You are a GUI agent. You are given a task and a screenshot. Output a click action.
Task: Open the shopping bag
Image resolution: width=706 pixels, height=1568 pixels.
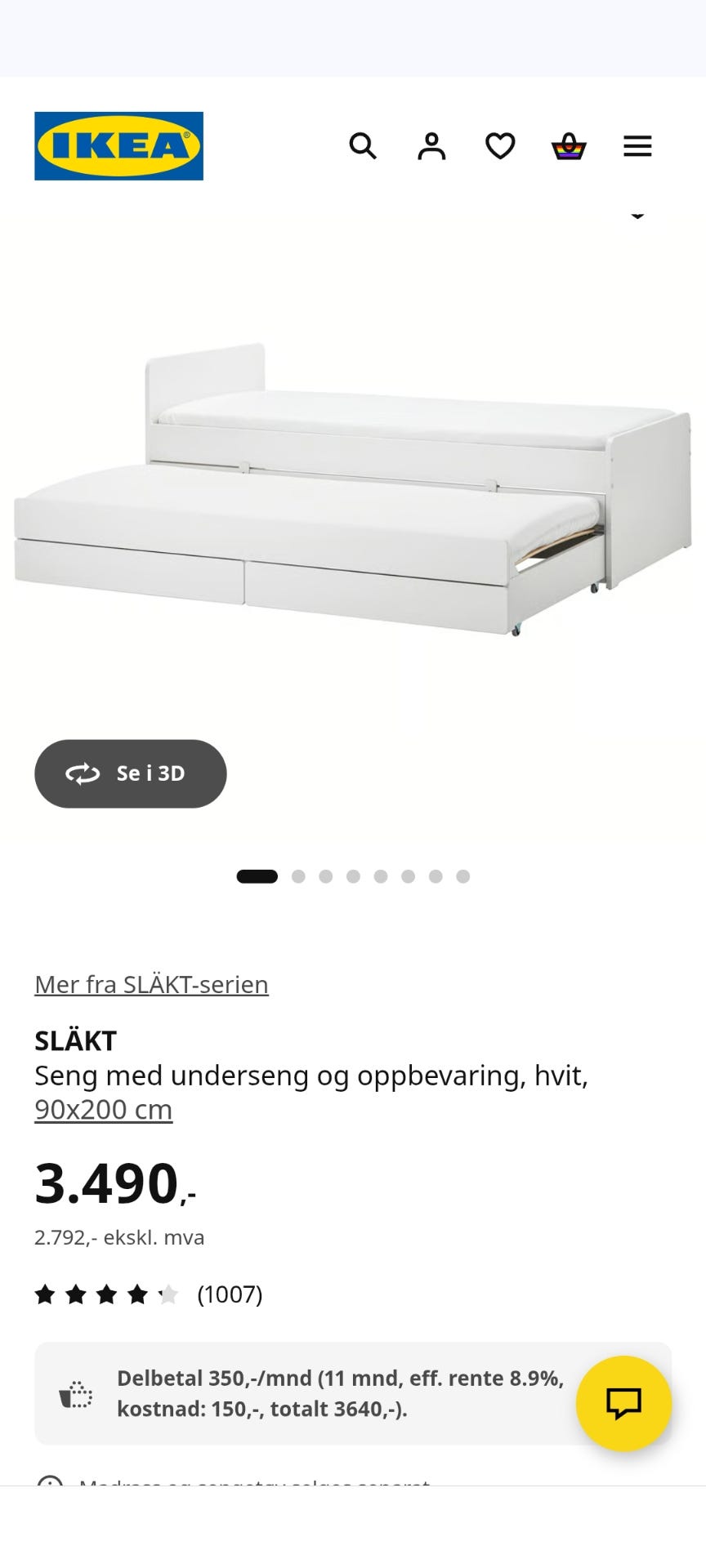pos(569,146)
